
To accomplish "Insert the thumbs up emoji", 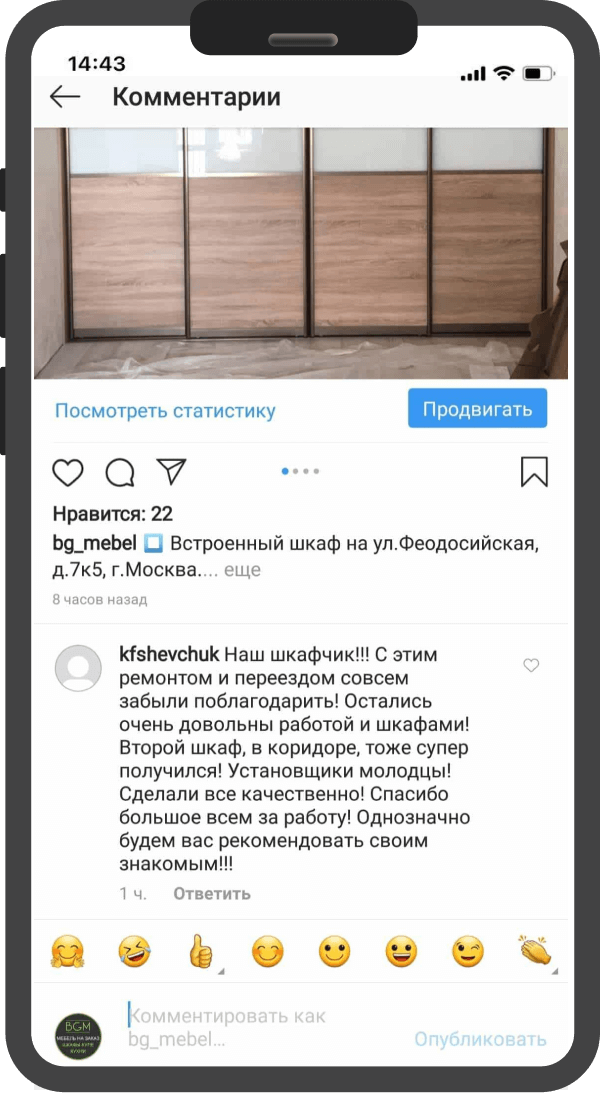I will (201, 952).
